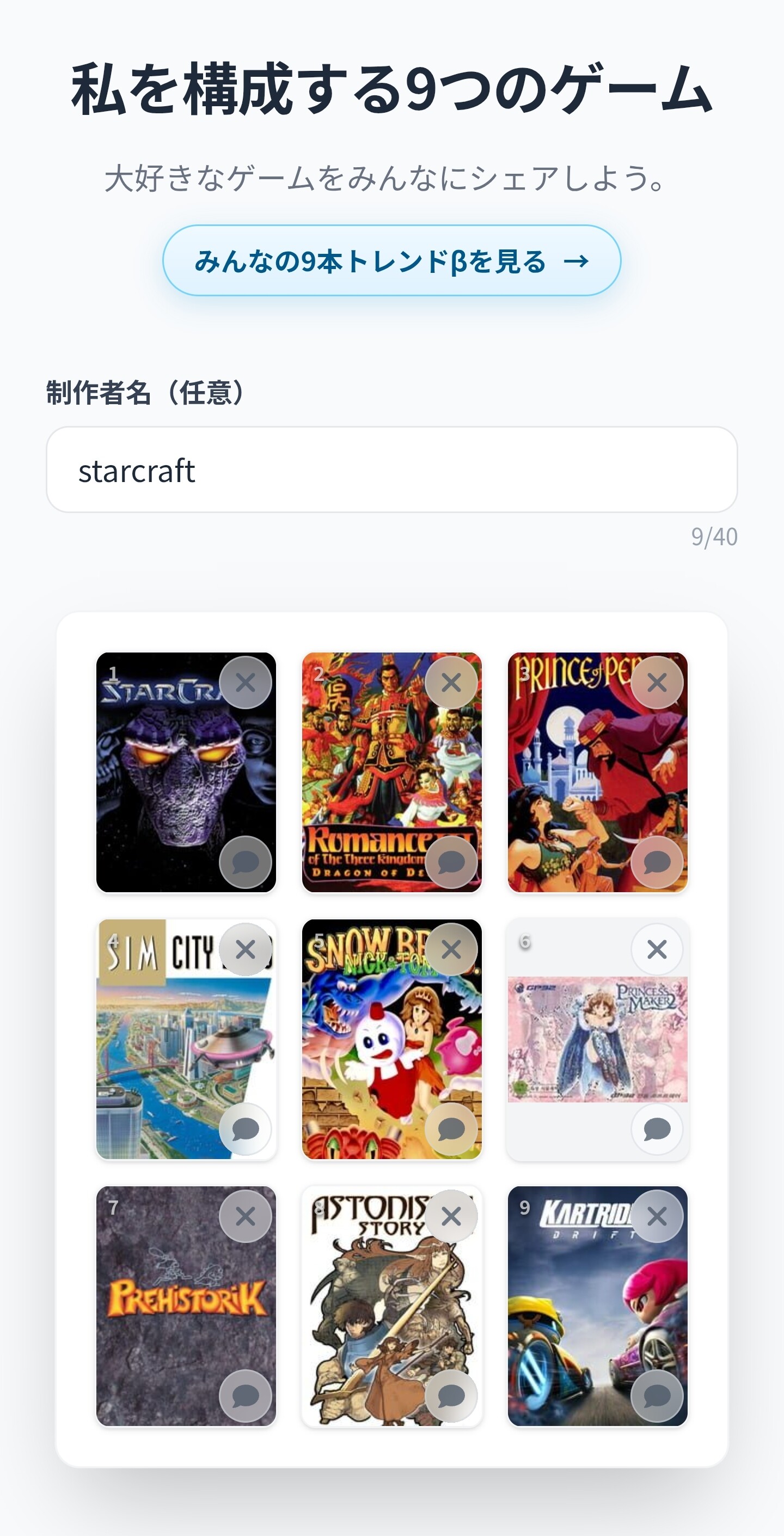Remove Romance of the Three Kingdoms tile

(451, 682)
